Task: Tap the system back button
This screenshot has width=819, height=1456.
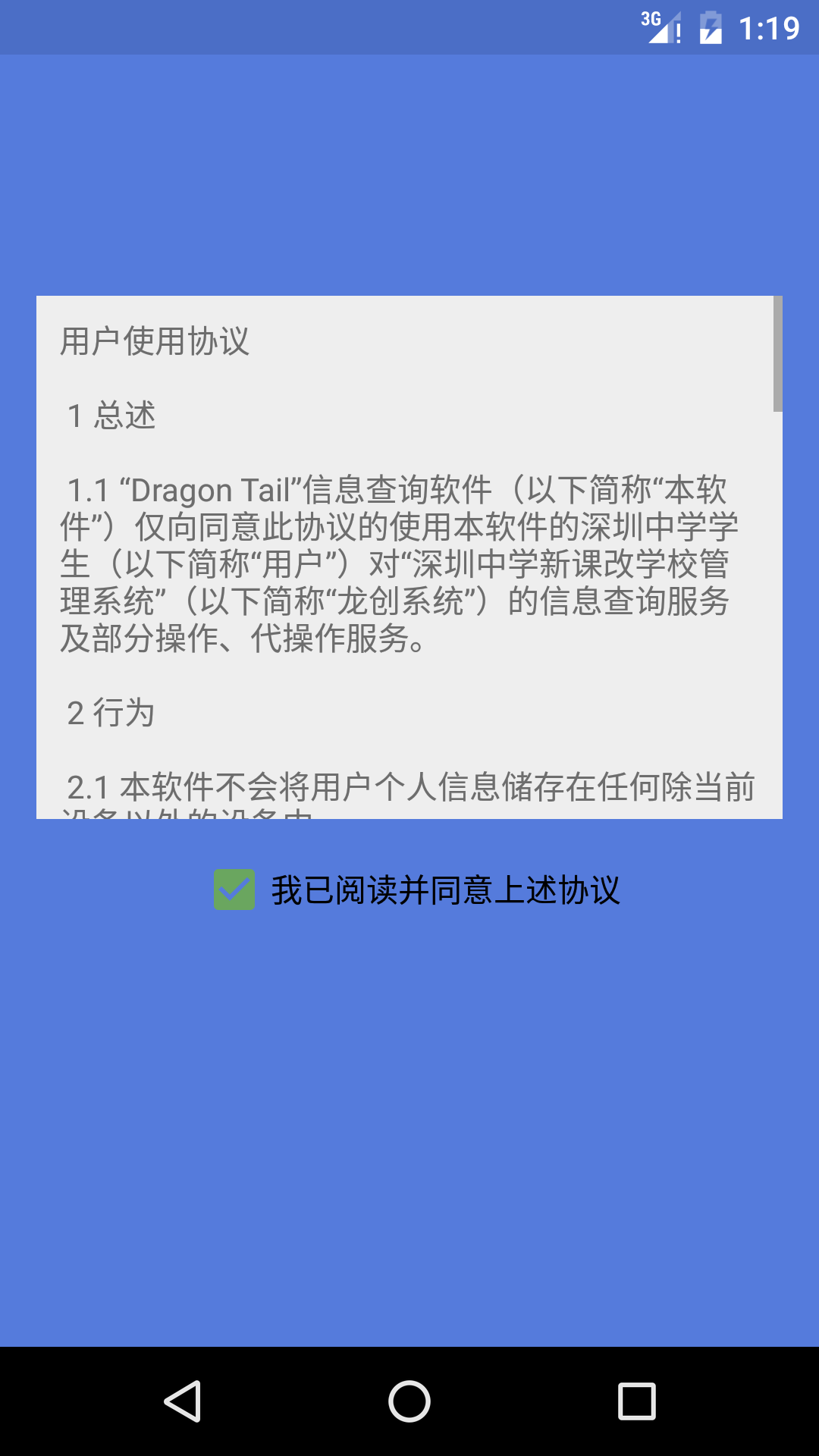Action: [183, 1401]
